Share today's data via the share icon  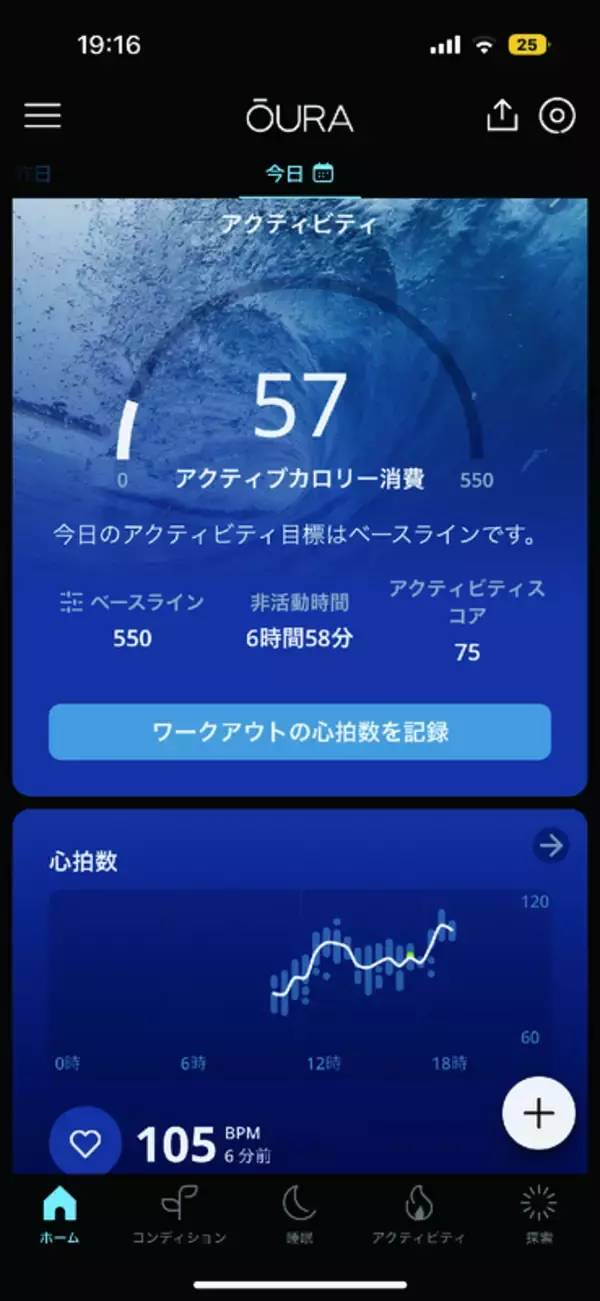[x=502, y=116]
